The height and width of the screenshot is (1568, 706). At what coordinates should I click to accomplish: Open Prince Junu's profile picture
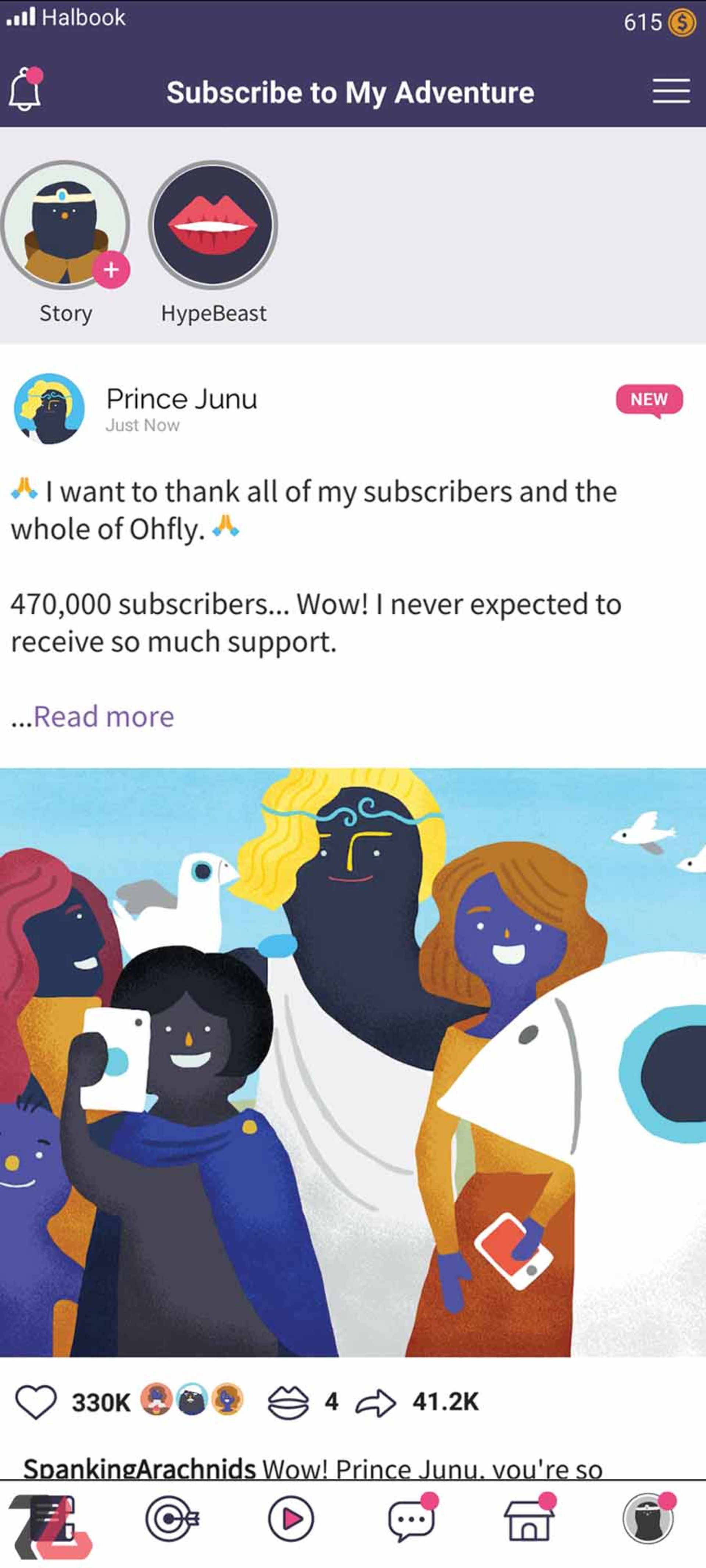point(49,408)
